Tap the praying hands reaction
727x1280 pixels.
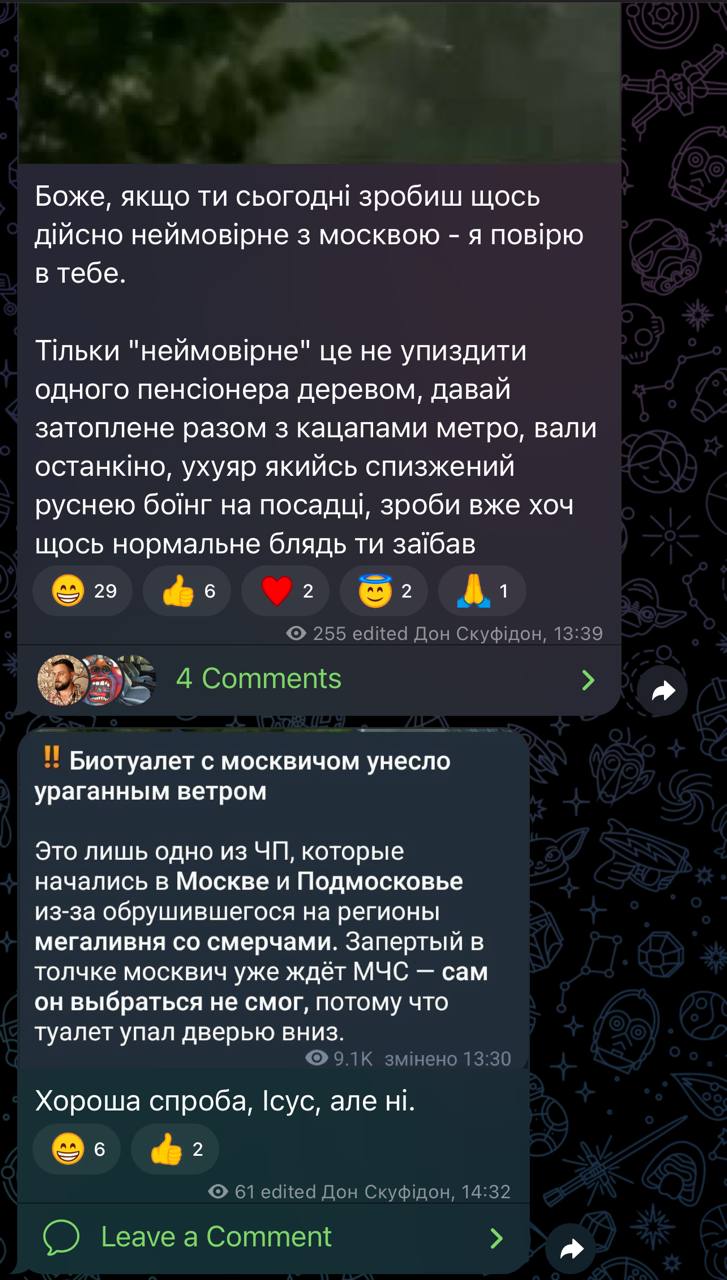[481, 591]
